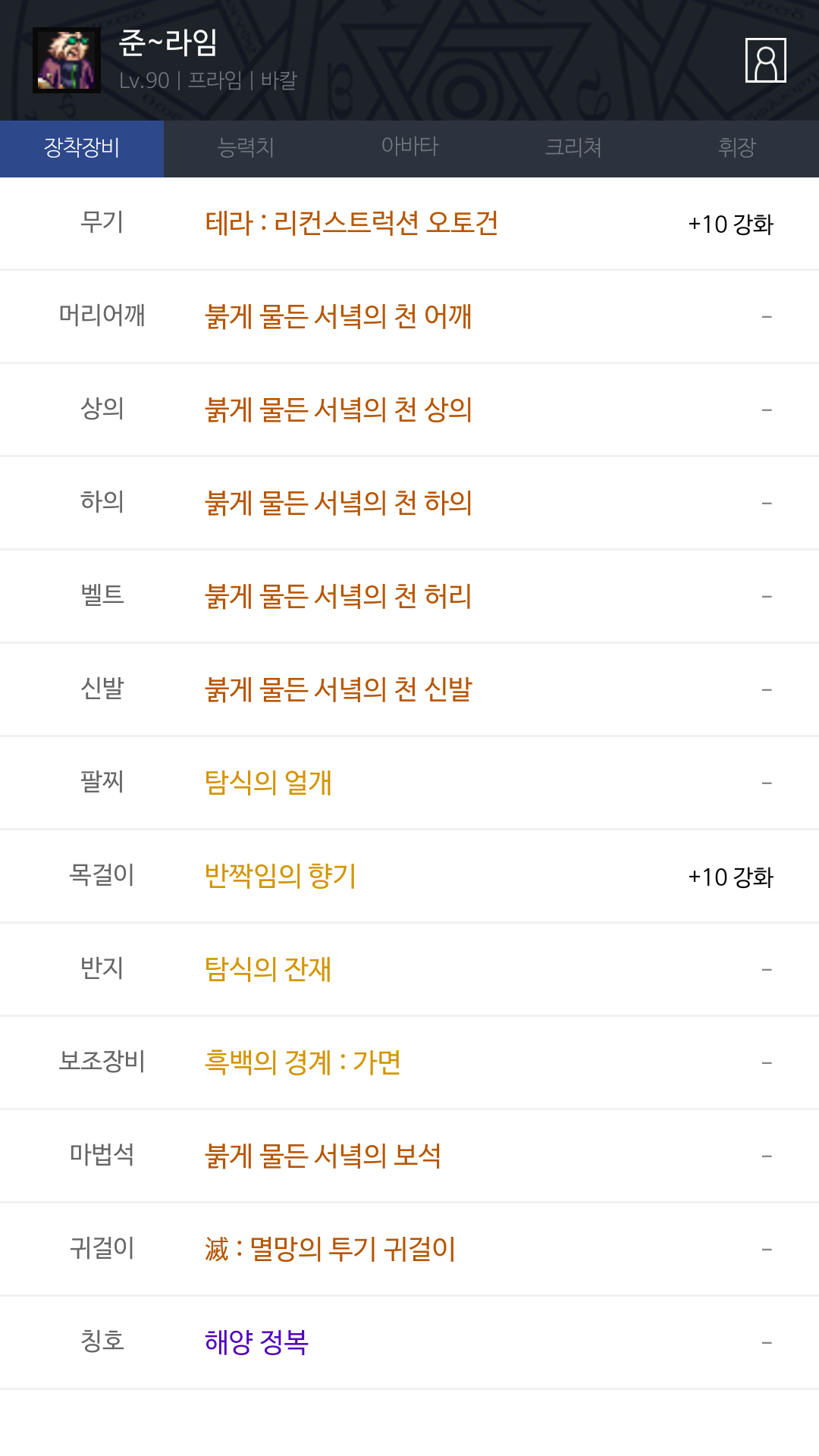Viewport: 819px width, 1456px height.
Task: Open earring 멸망의 투기 귀걸이
Action: [x=330, y=1250]
